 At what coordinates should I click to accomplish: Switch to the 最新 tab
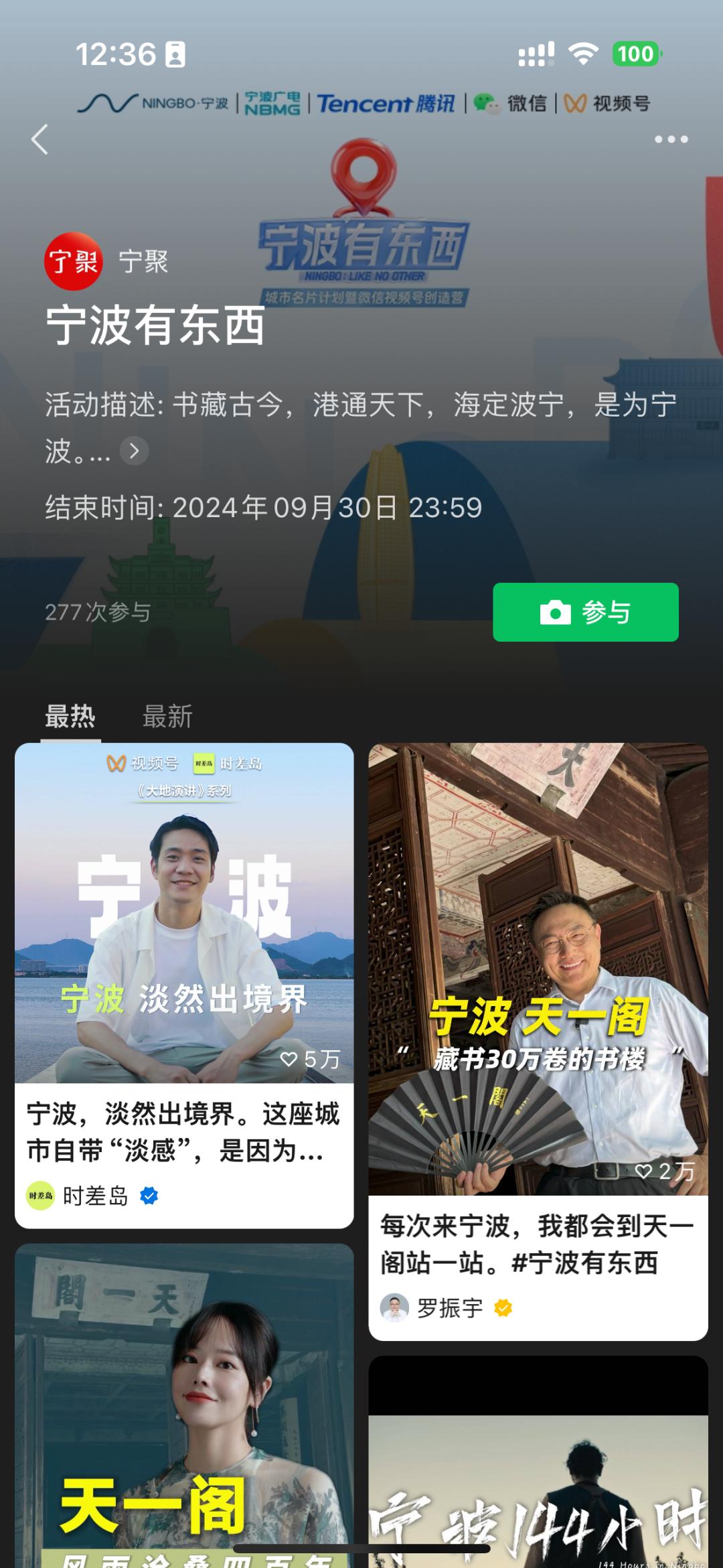point(167,717)
